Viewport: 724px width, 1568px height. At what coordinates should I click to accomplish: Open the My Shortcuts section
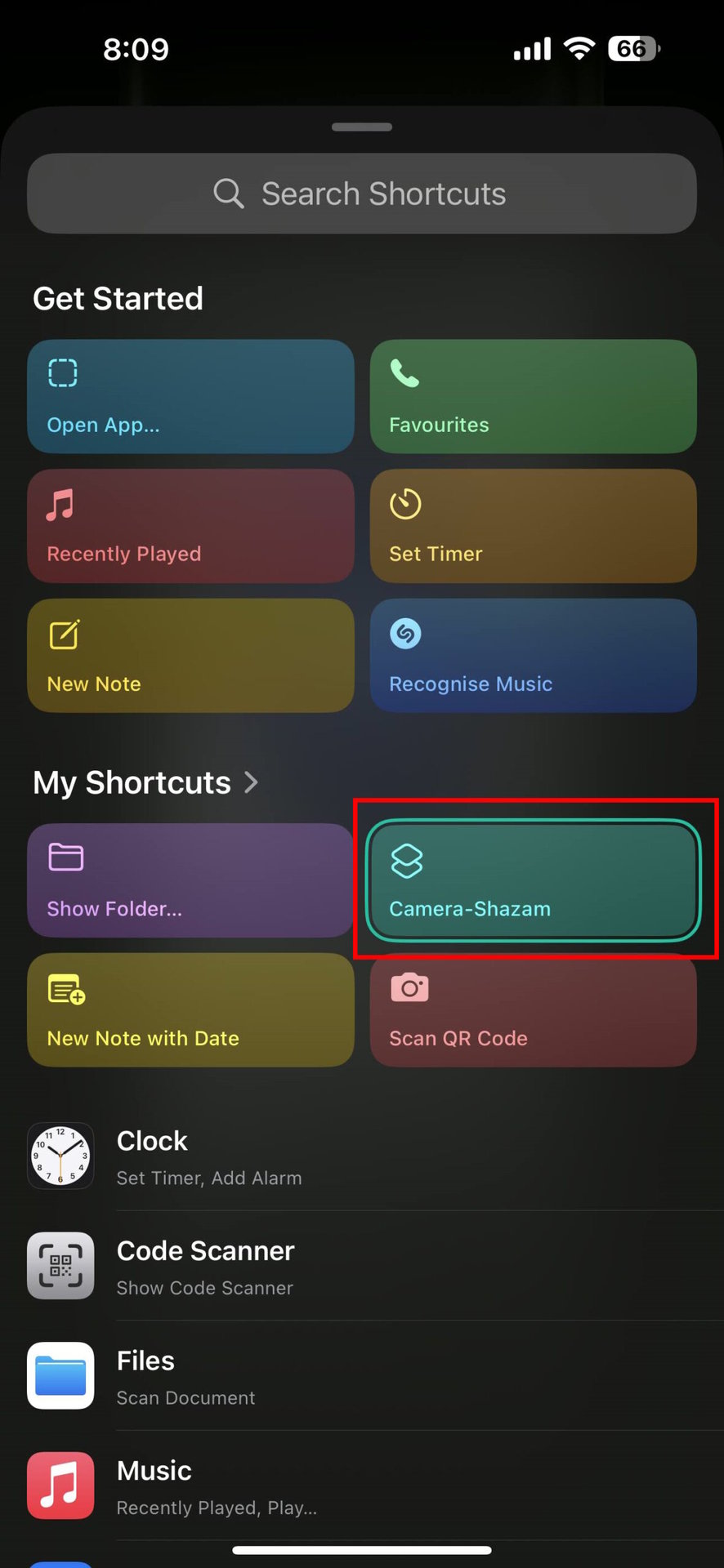[x=145, y=782]
